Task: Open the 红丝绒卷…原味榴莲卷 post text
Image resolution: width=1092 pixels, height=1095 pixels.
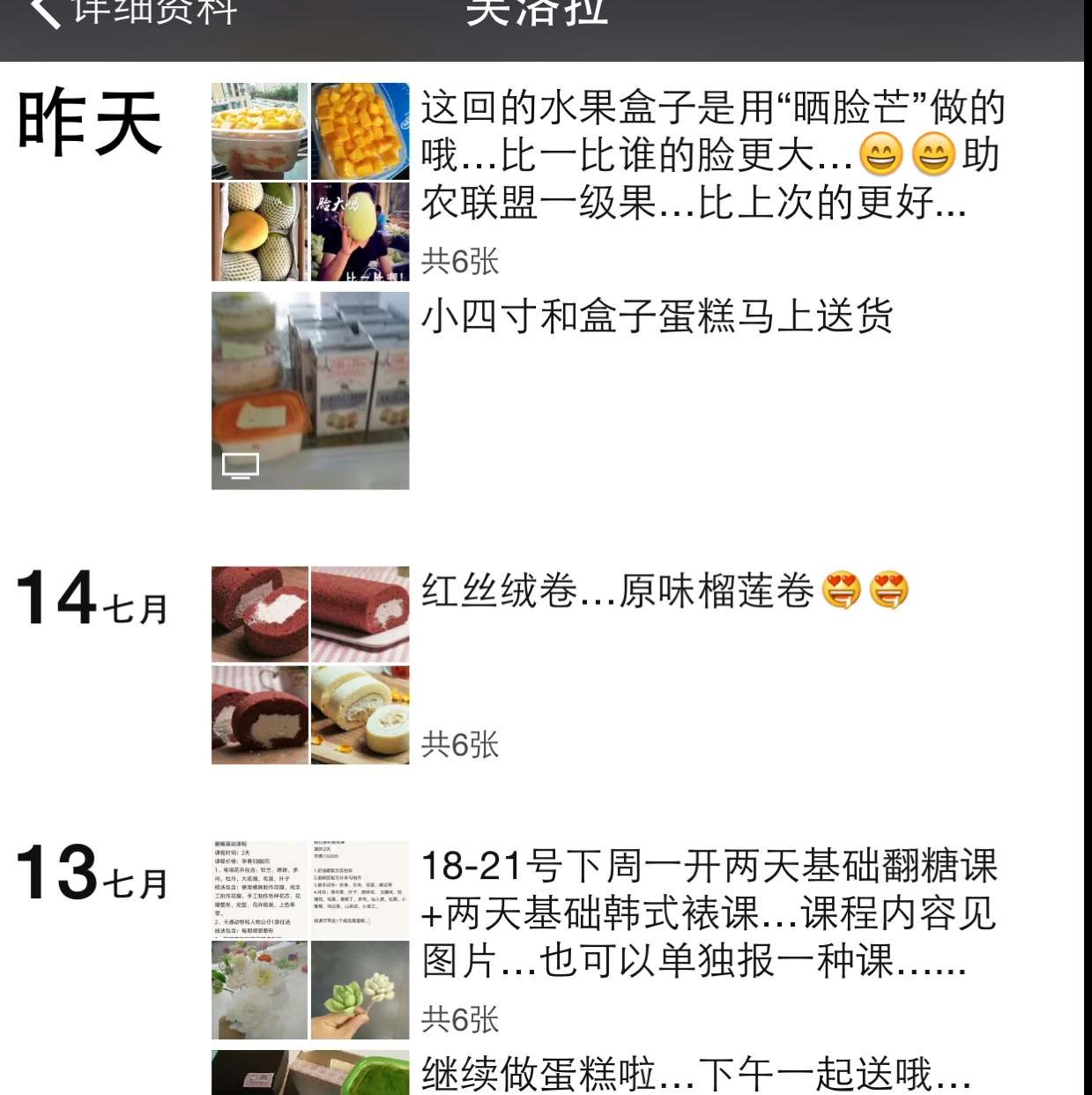Action: (x=665, y=592)
